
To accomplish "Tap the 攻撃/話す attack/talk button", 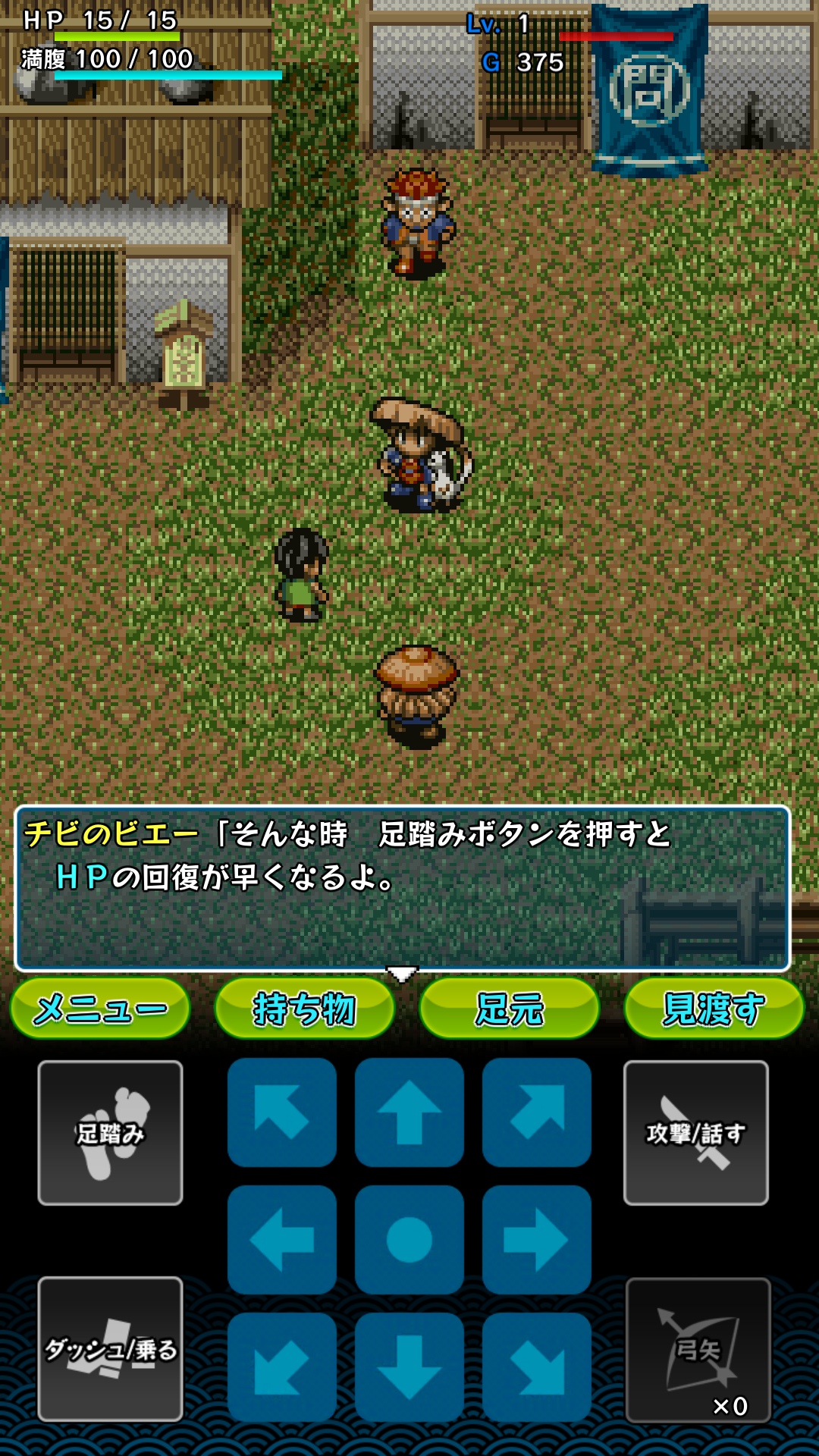I will (696, 1133).
